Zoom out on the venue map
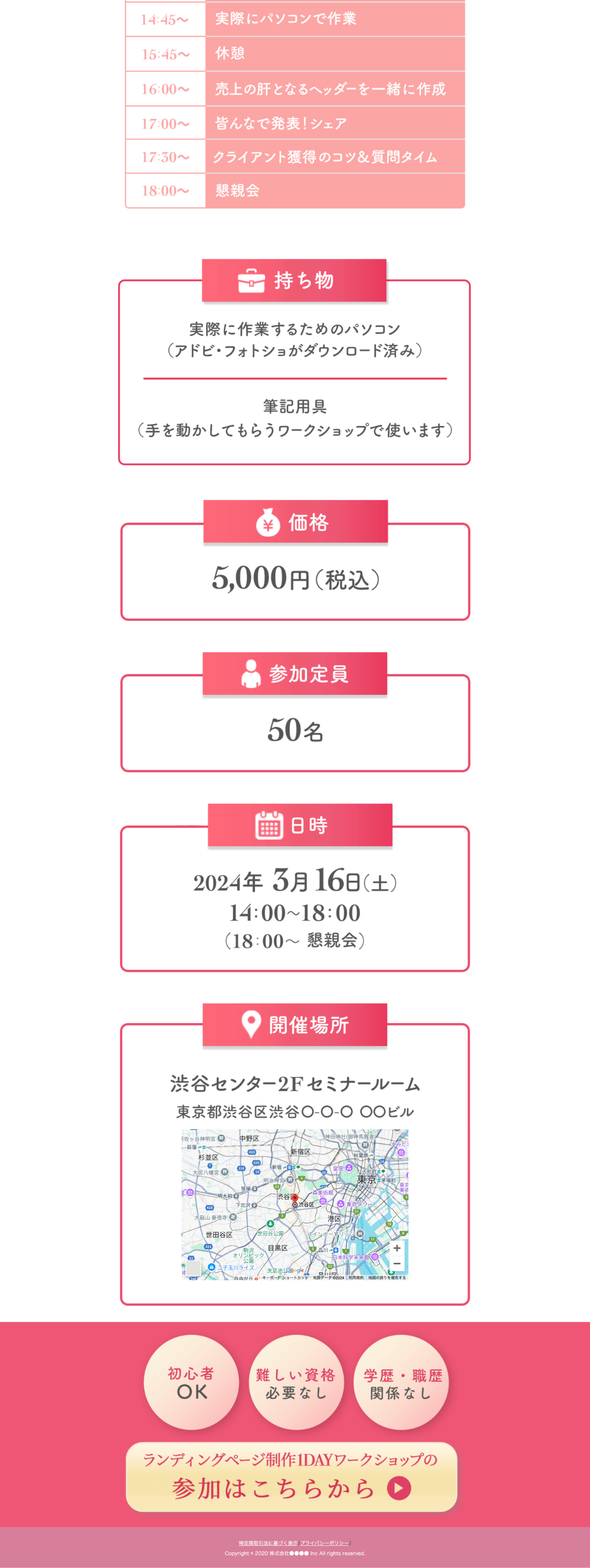The height and width of the screenshot is (1568, 590). click(x=396, y=1264)
